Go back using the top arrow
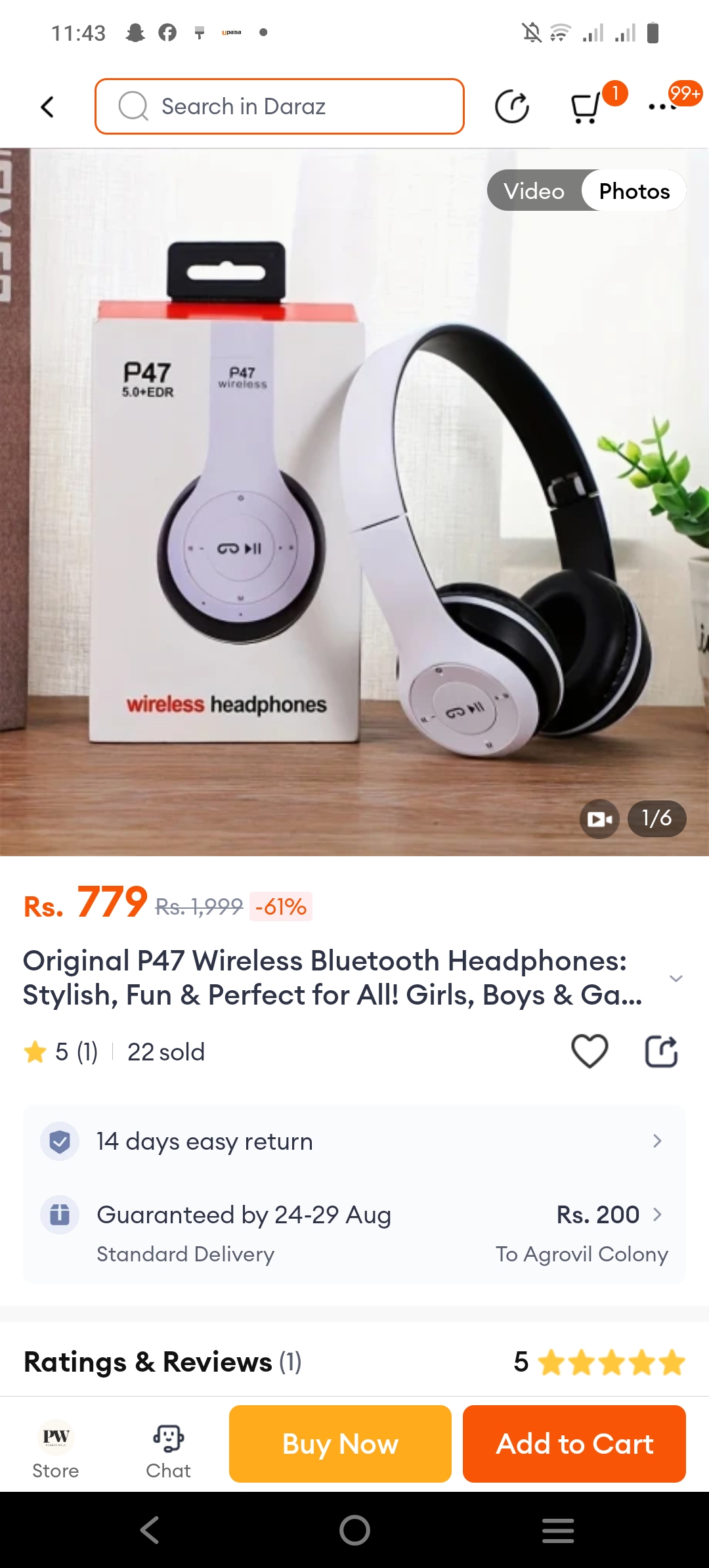The width and height of the screenshot is (709, 1568). point(47,106)
